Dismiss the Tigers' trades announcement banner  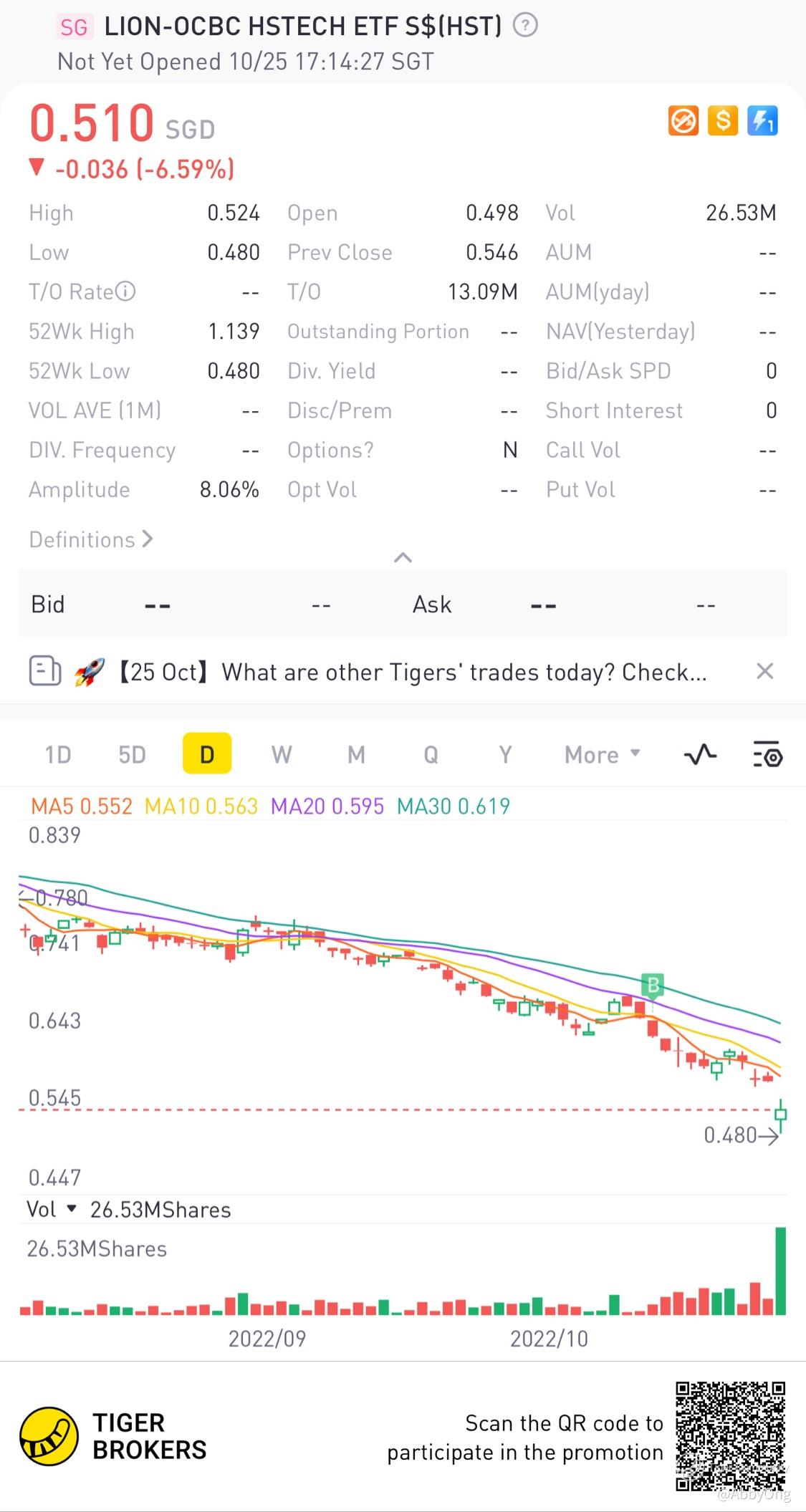coord(764,671)
